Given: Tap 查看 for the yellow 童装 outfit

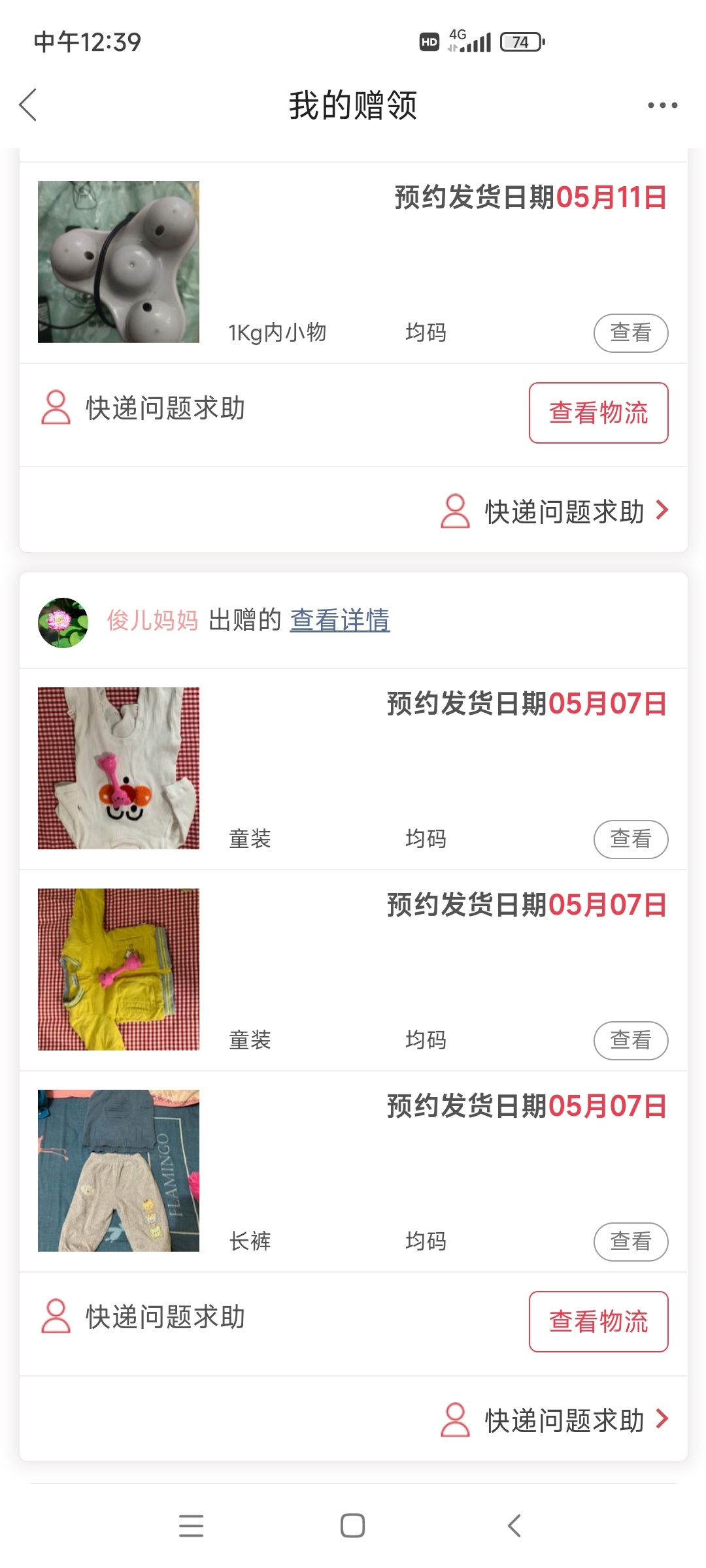Looking at the screenshot, I should point(630,1040).
